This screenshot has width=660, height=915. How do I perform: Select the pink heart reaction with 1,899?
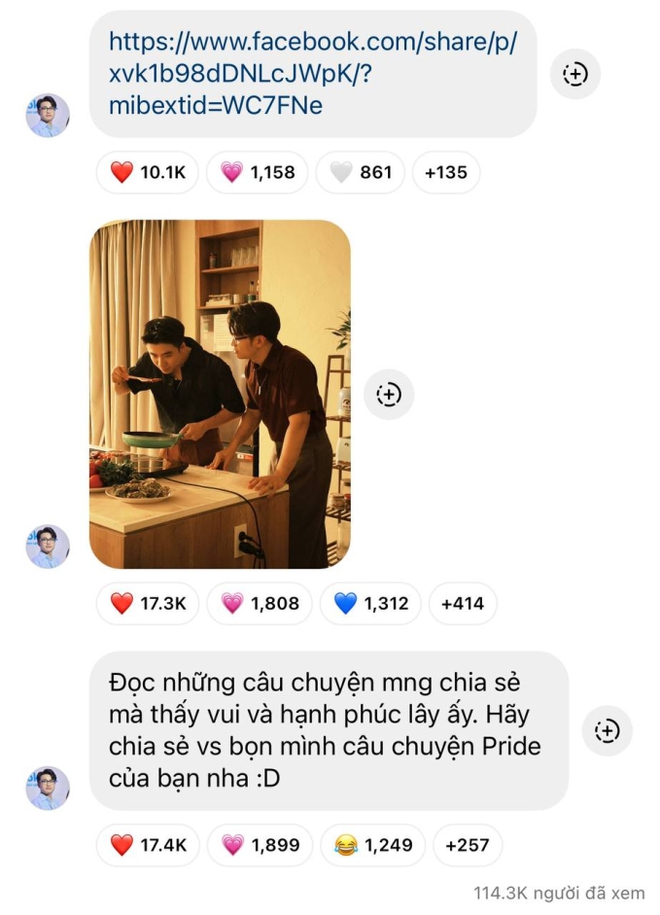(x=259, y=845)
